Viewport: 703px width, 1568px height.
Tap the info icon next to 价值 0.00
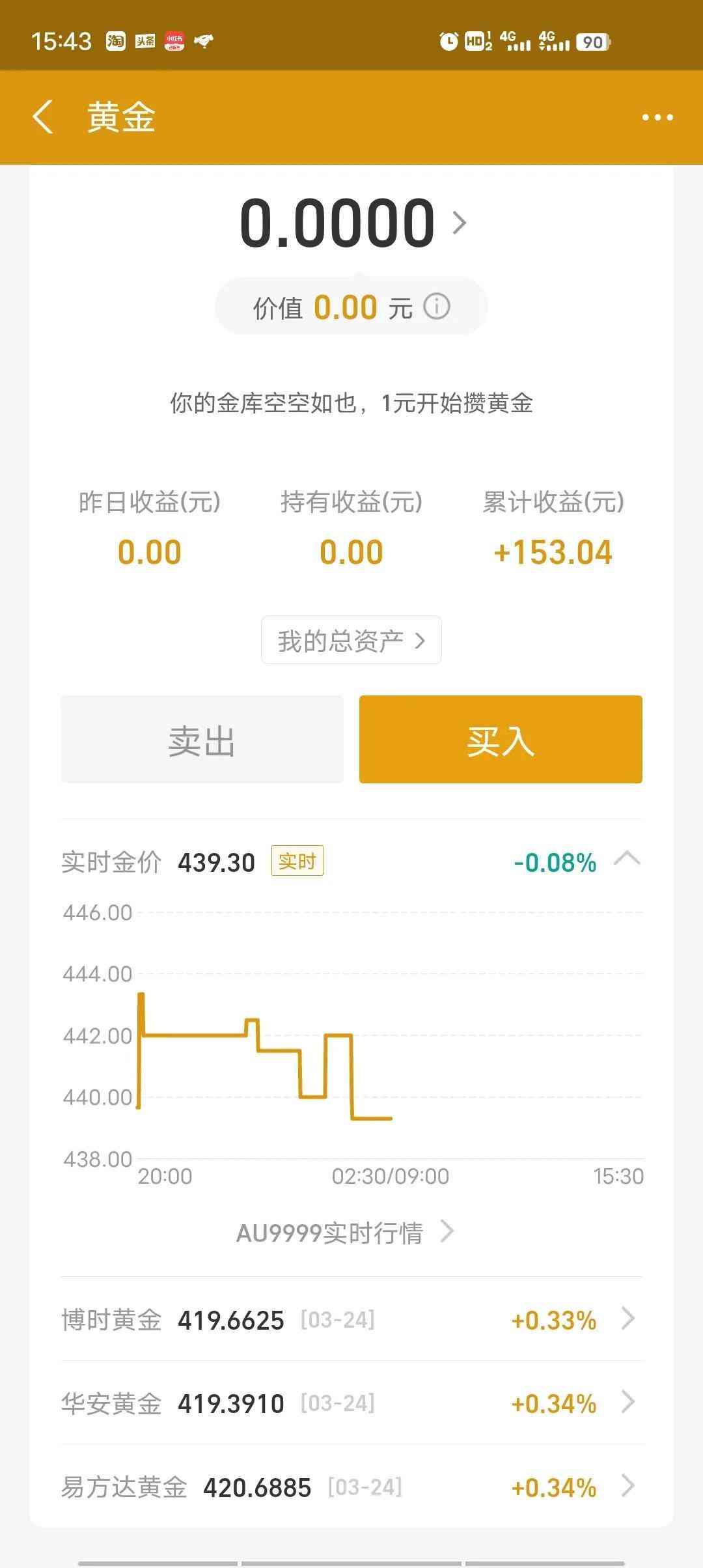click(x=437, y=307)
